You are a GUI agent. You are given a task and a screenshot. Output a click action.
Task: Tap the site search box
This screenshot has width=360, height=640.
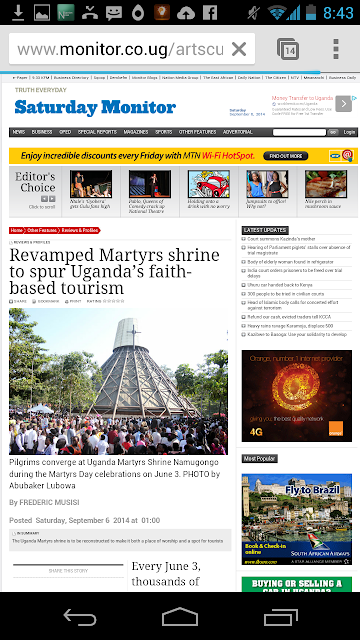point(299,132)
